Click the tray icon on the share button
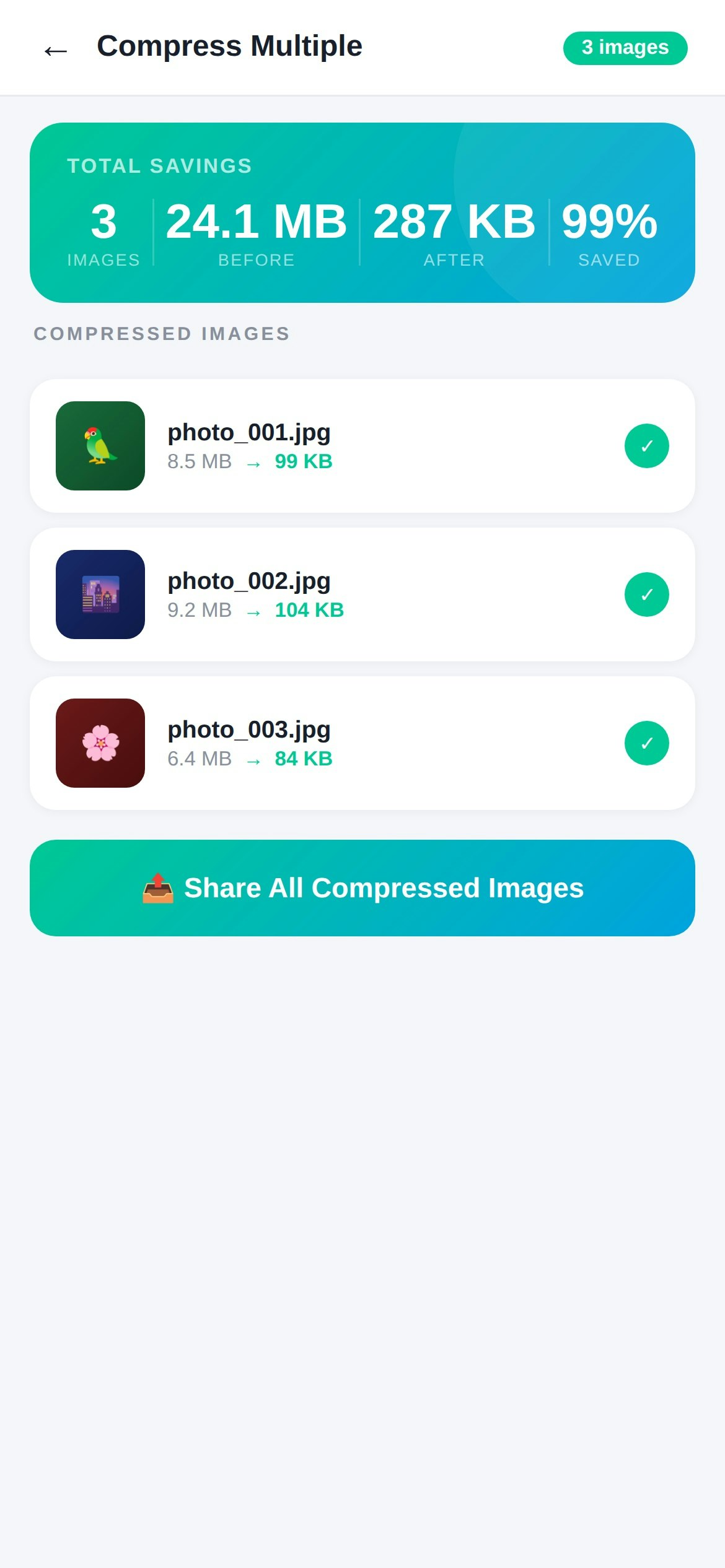Screen dimensions: 725x1568 (157, 887)
